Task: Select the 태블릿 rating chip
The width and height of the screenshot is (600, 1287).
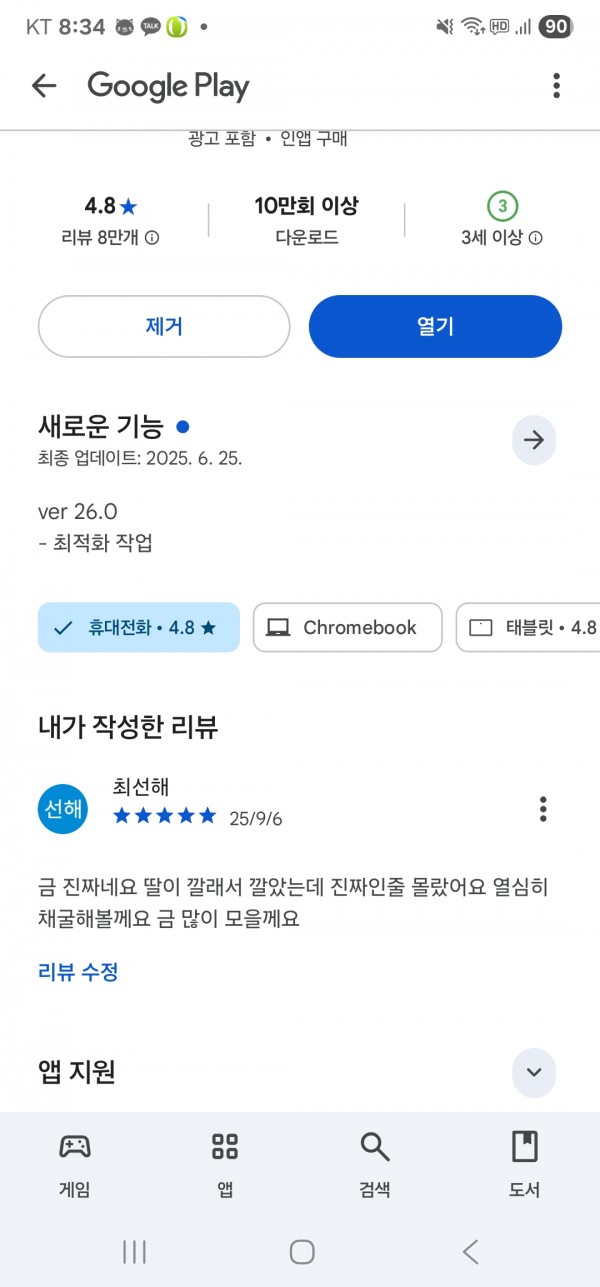Action: pyautogui.click(x=528, y=628)
